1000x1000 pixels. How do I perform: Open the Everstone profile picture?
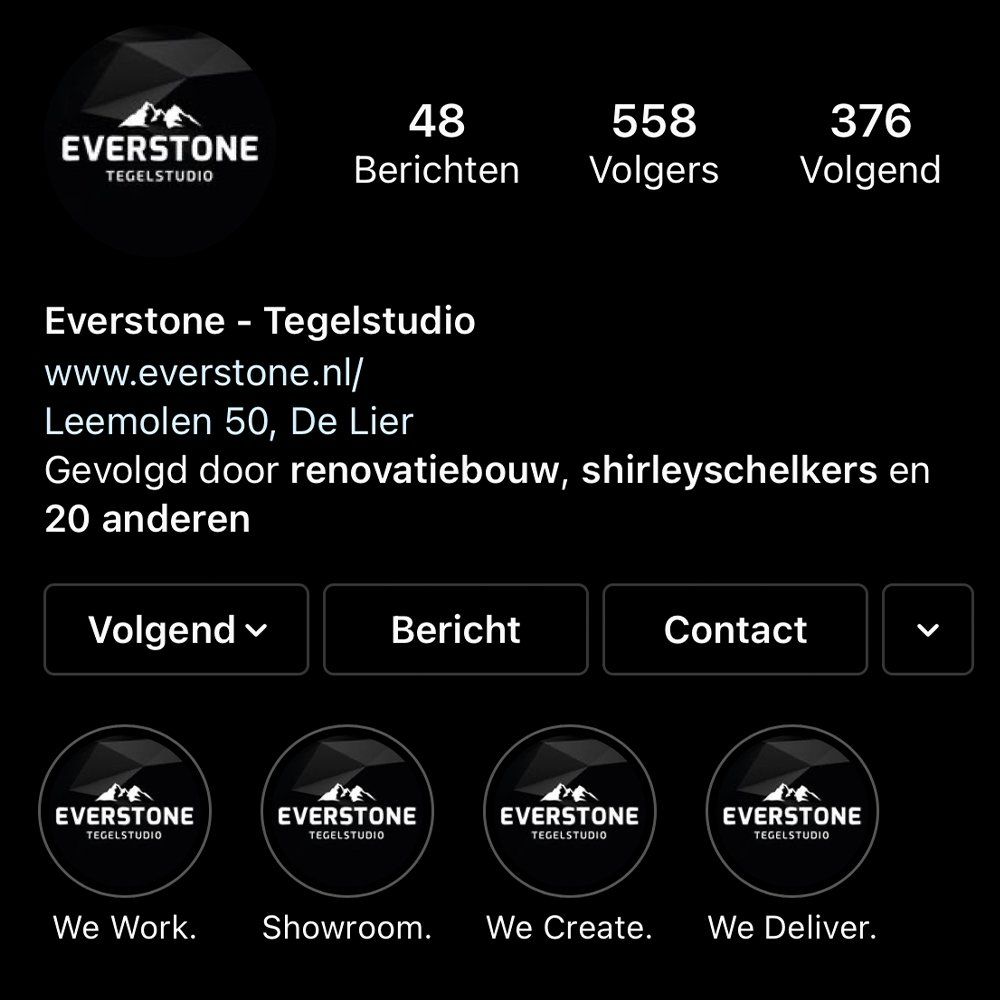tap(160, 142)
